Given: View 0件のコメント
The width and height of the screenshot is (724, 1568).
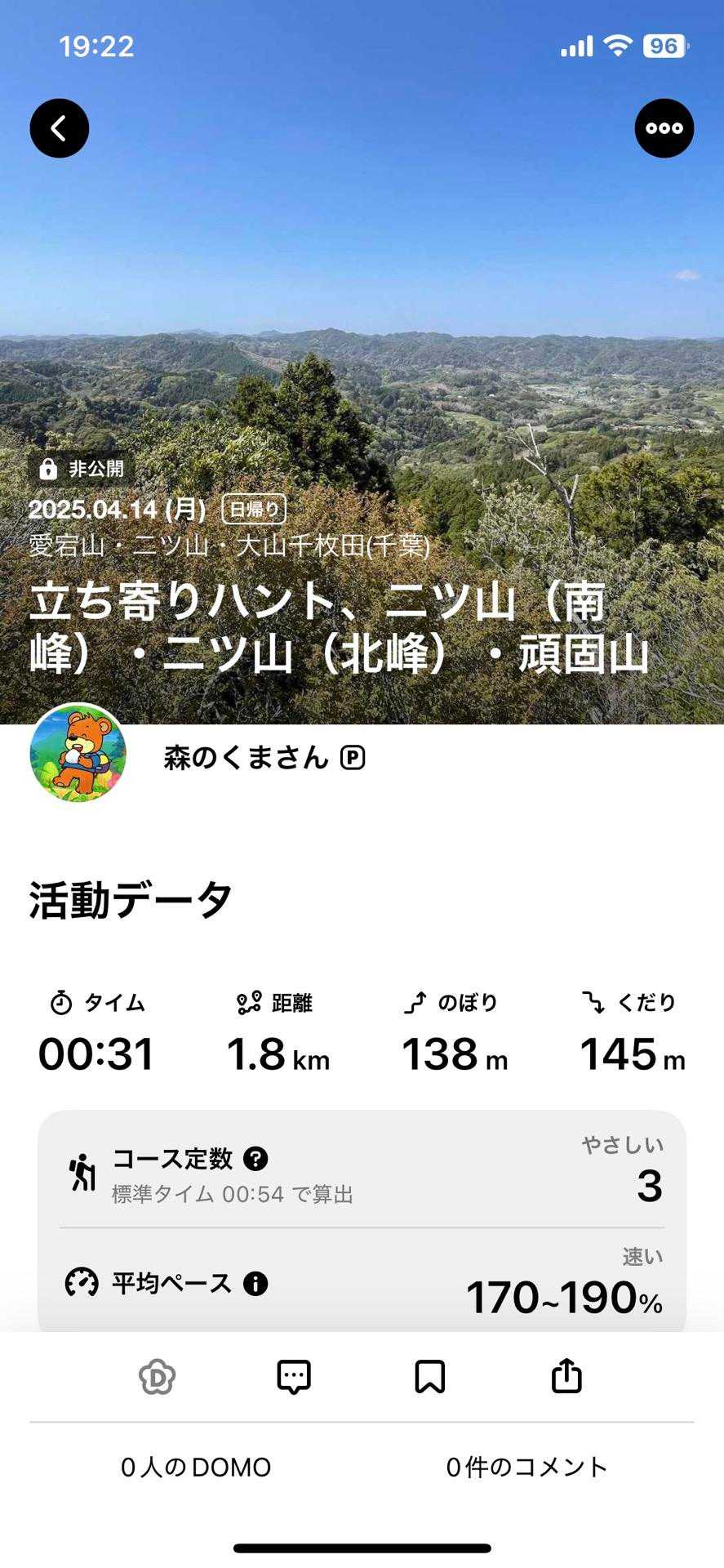Looking at the screenshot, I should coord(527,1468).
